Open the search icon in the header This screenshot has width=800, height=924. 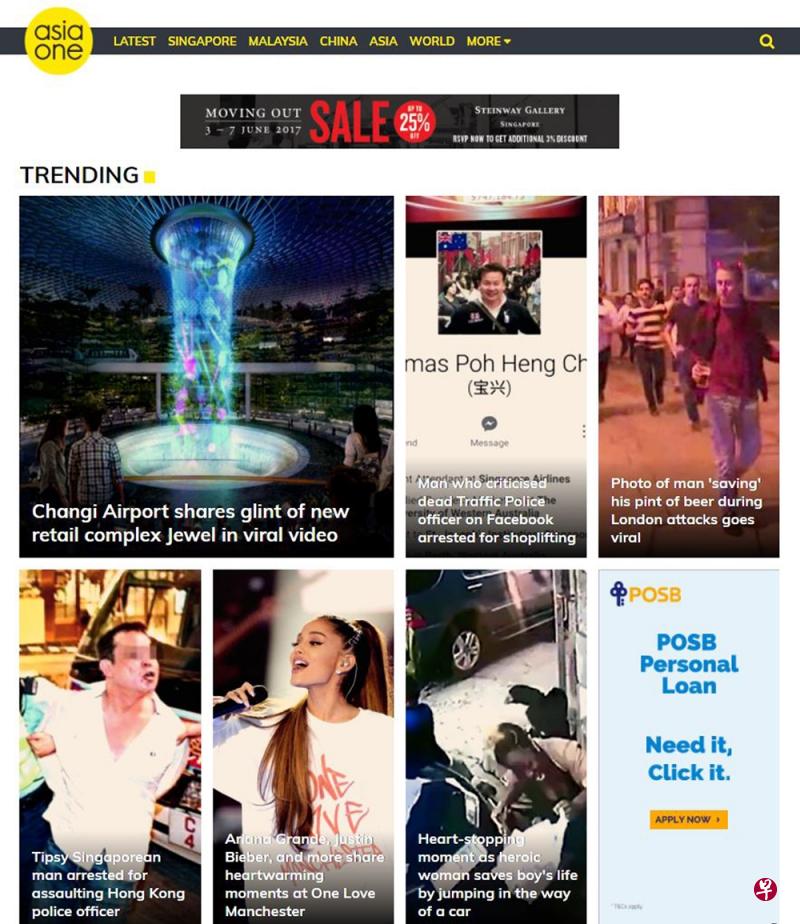coord(767,41)
